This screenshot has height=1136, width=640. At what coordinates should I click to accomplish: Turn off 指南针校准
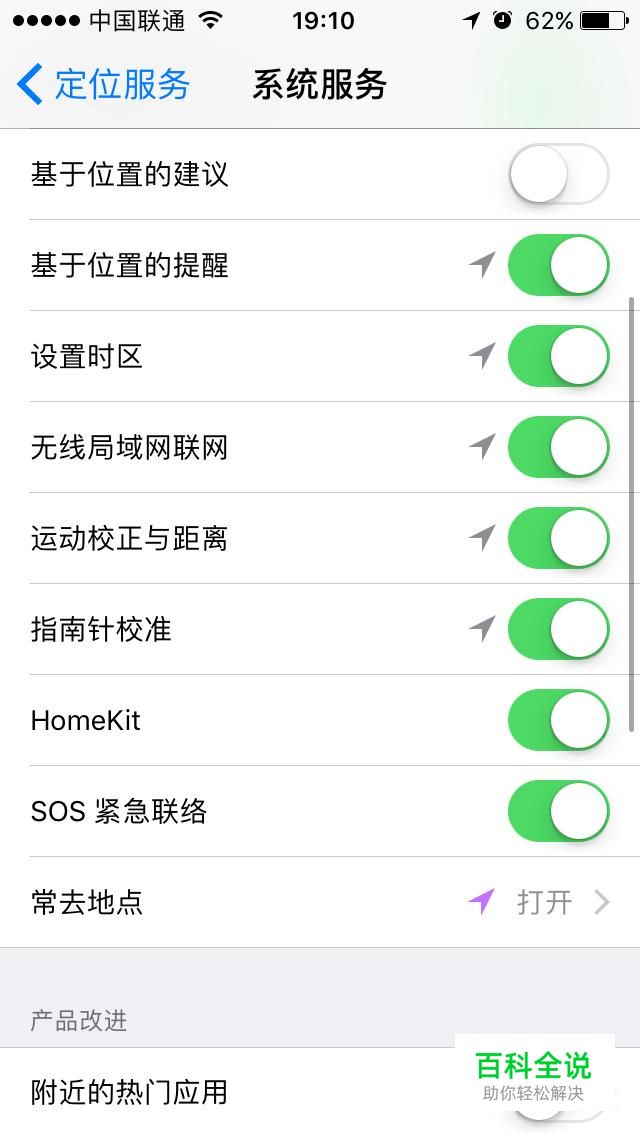tap(559, 629)
